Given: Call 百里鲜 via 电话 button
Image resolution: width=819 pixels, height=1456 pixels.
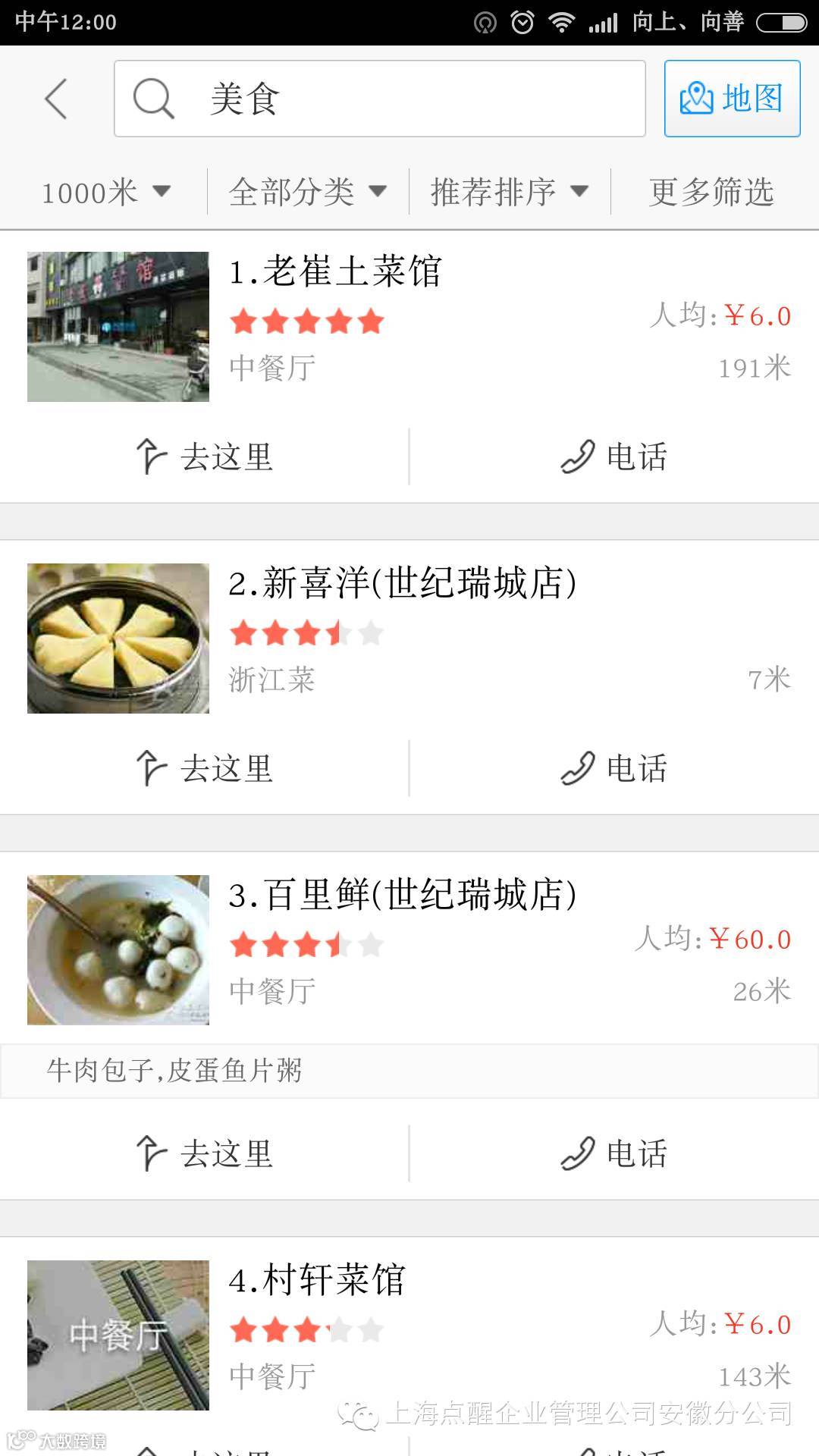Looking at the screenshot, I should [x=614, y=1154].
